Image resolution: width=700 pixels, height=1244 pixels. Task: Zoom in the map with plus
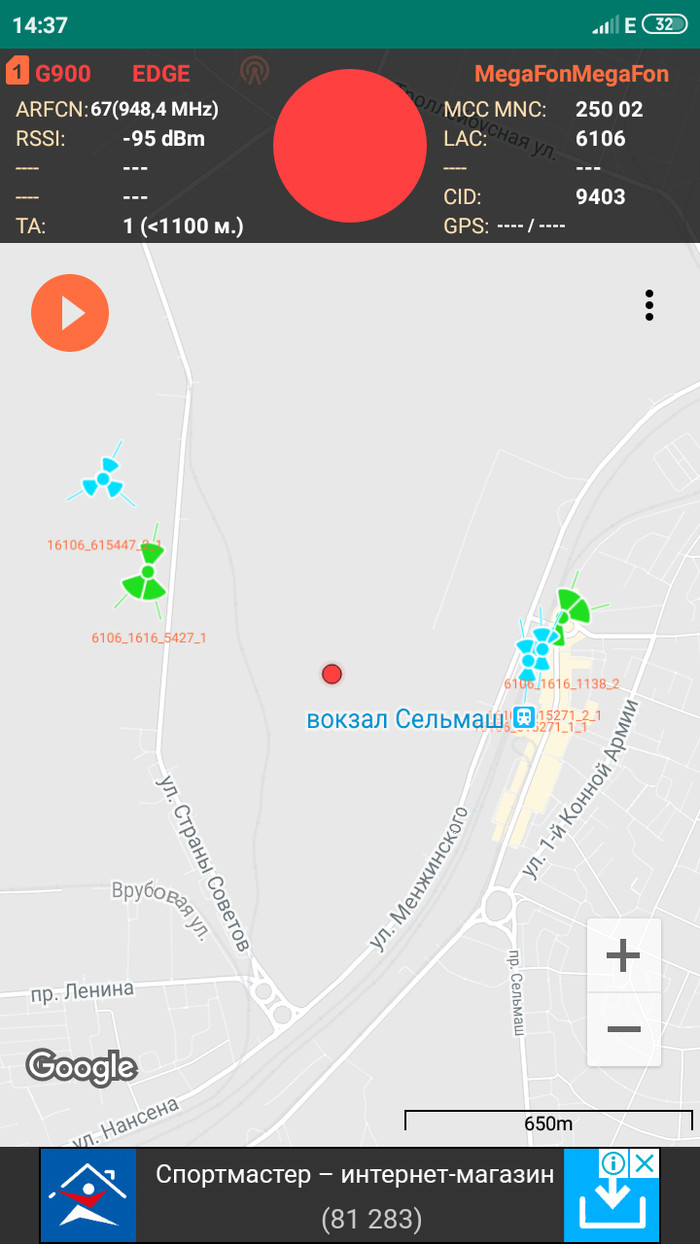[623, 957]
